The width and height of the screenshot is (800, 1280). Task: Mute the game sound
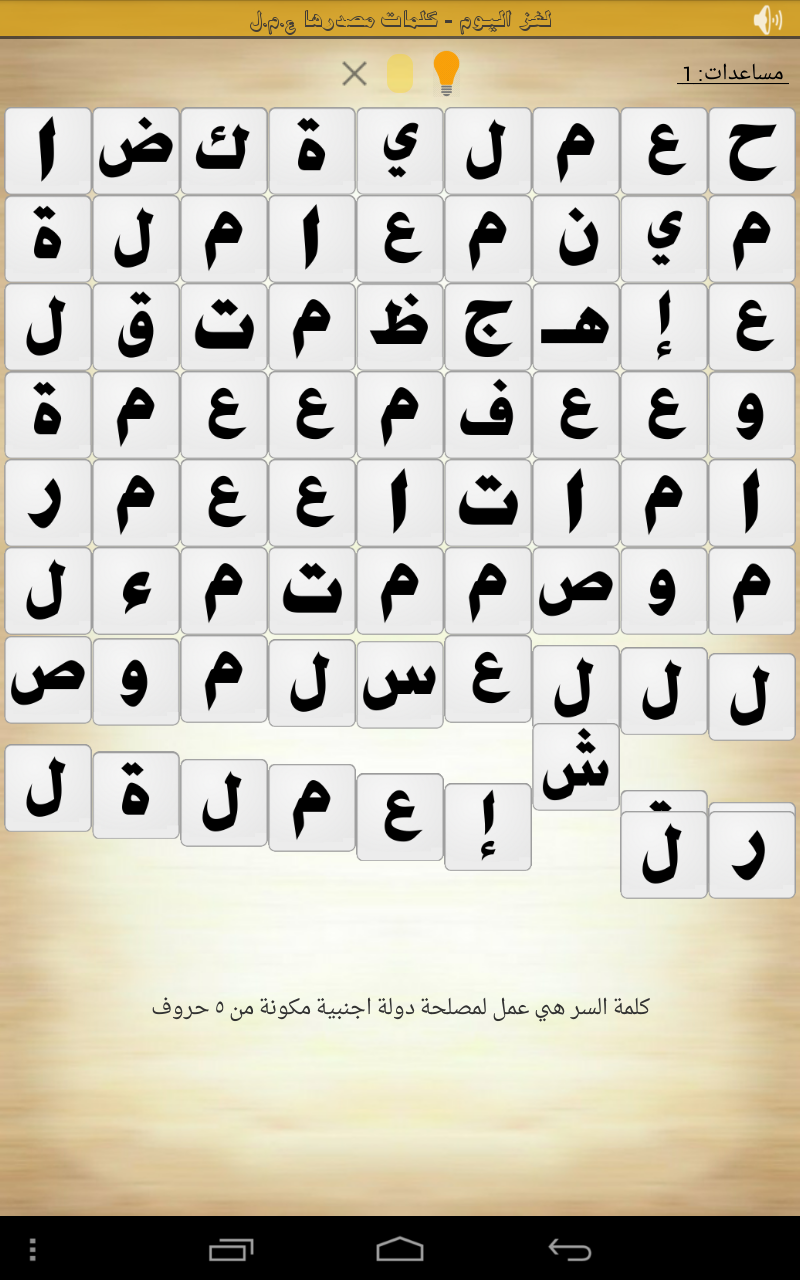pos(767,19)
